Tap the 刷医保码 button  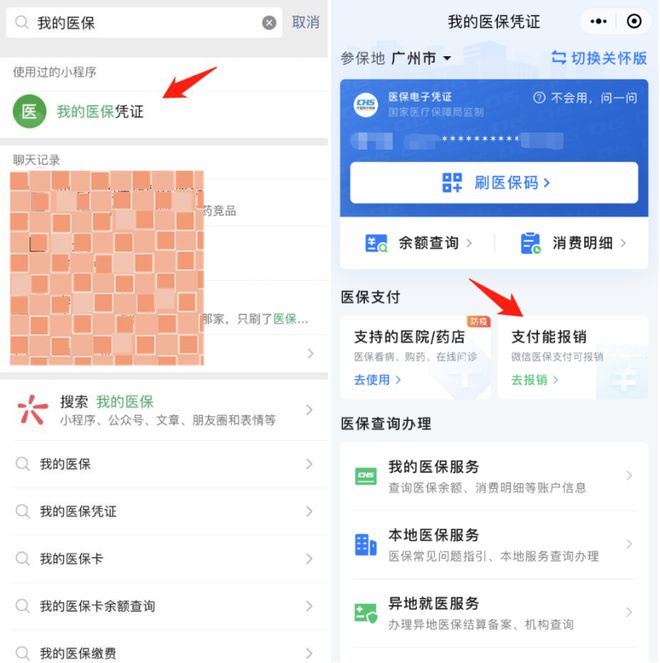[x=494, y=183]
